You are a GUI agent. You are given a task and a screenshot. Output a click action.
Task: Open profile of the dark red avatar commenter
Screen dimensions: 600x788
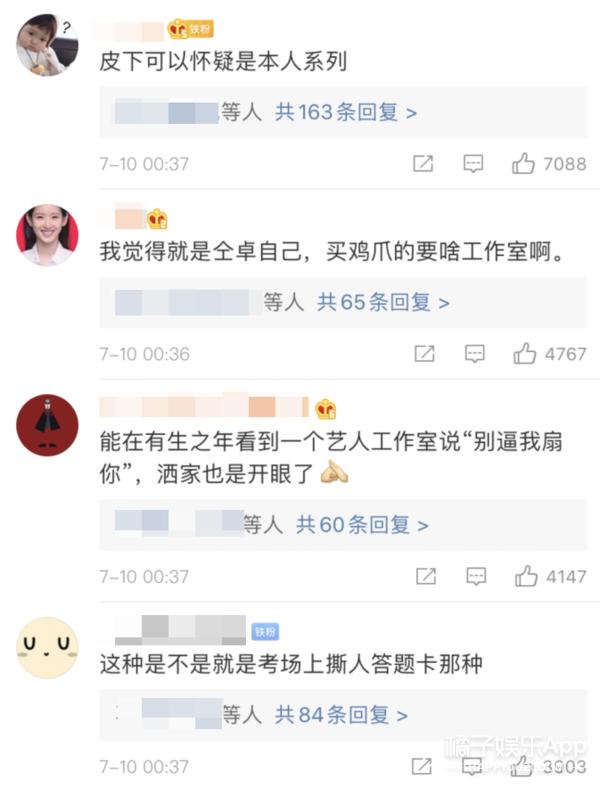click(47, 425)
